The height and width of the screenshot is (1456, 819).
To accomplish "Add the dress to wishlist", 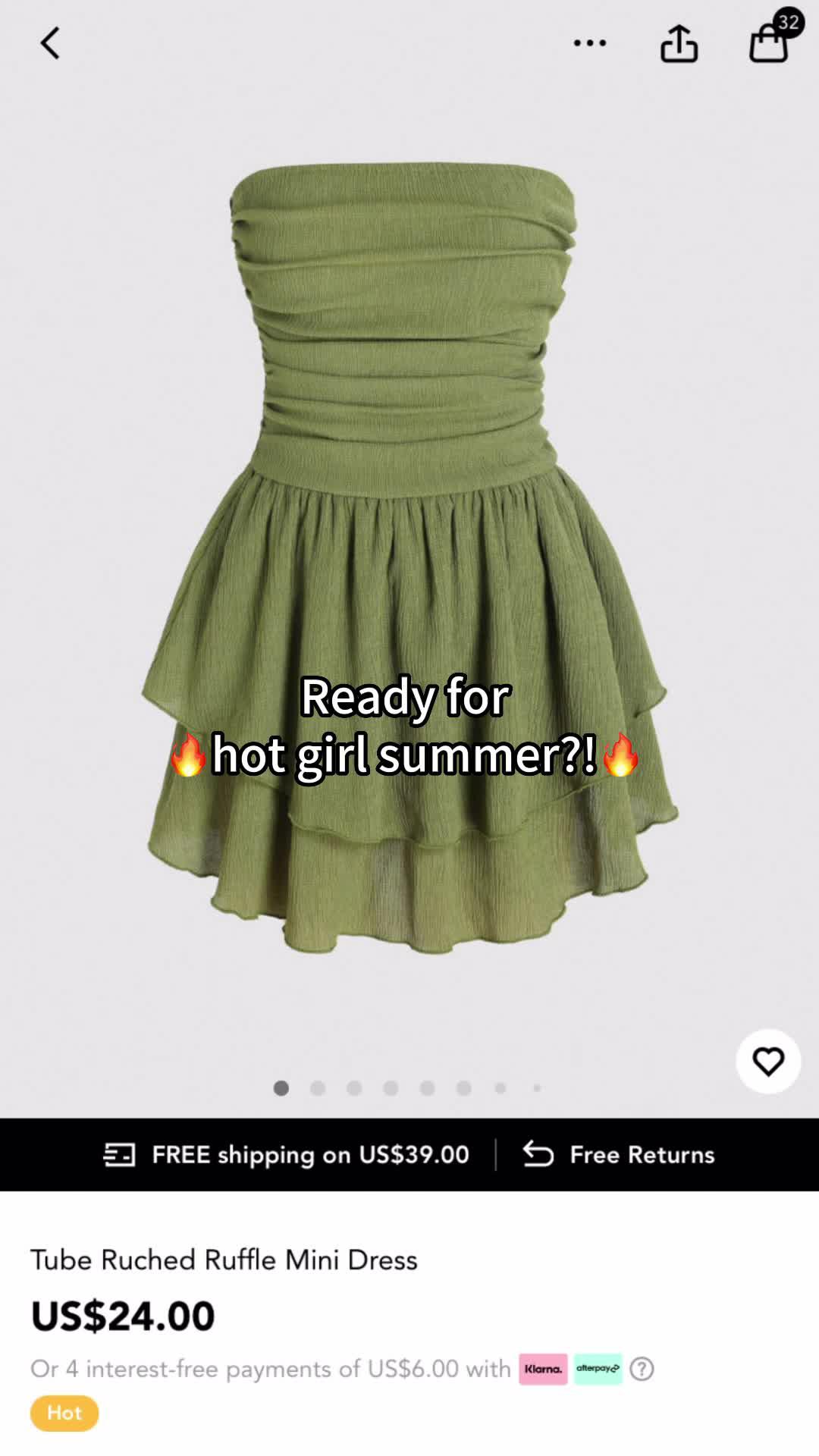I will pyautogui.click(x=768, y=1061).
